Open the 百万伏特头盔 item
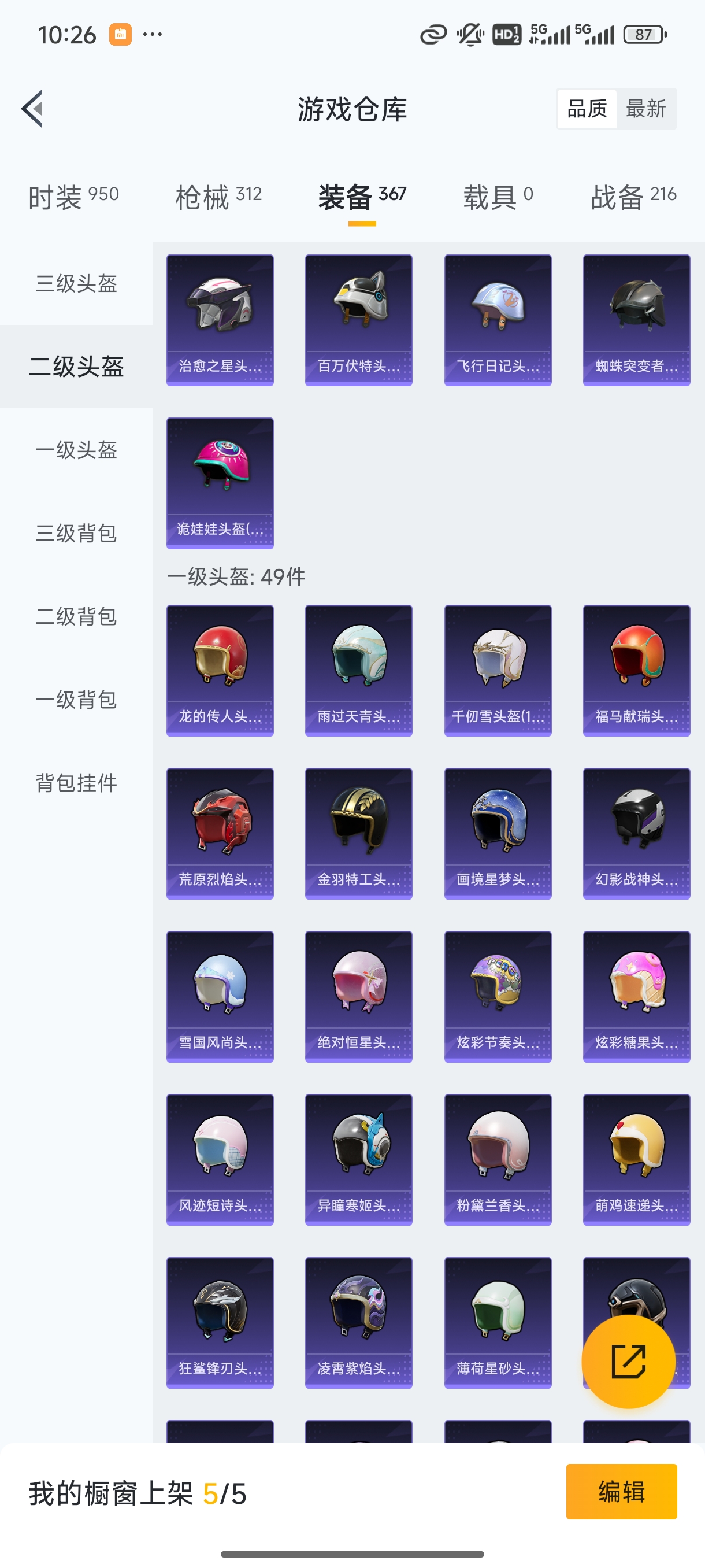This screenshot has width=705, height=1568. click(x=358, y=310)
